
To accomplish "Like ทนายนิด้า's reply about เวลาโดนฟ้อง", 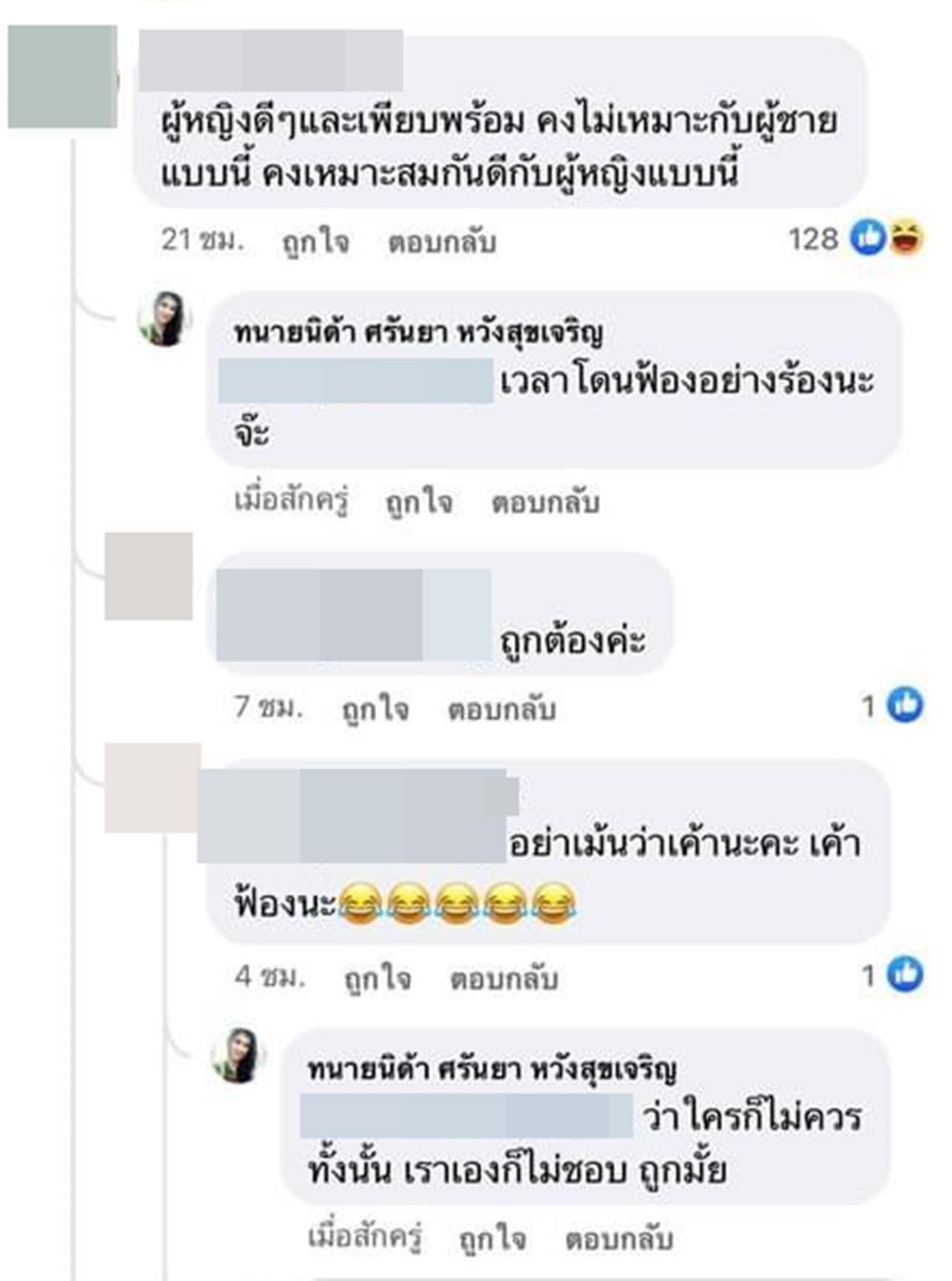I will (x=419, y=502).
